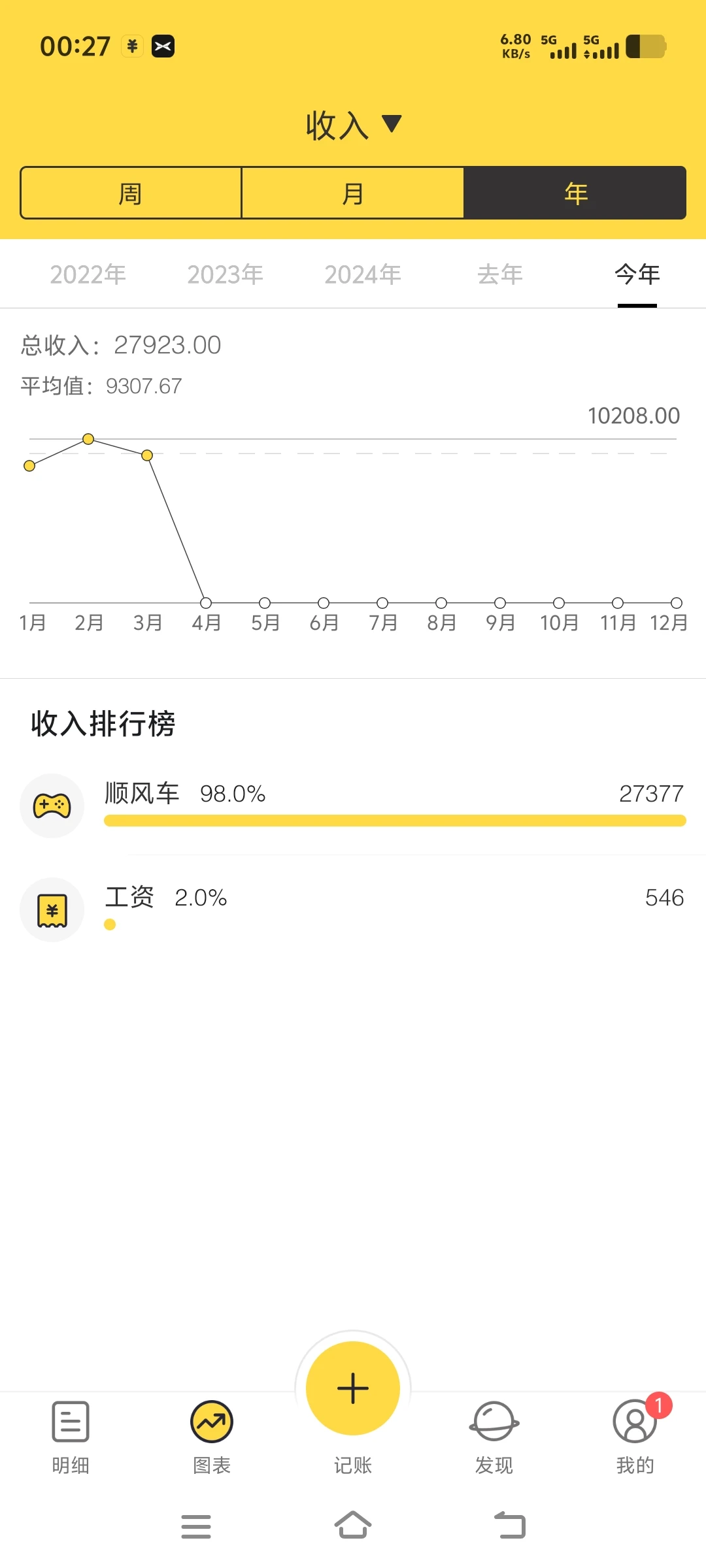Select the 今年 tab

point(637,274)
